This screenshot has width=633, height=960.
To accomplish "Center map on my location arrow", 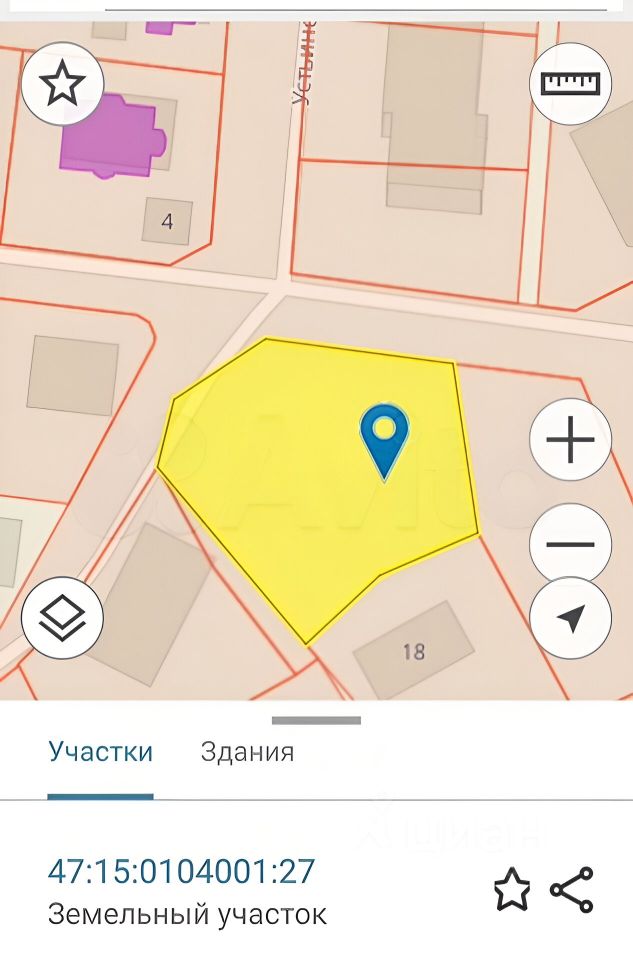I will (570, 619).
